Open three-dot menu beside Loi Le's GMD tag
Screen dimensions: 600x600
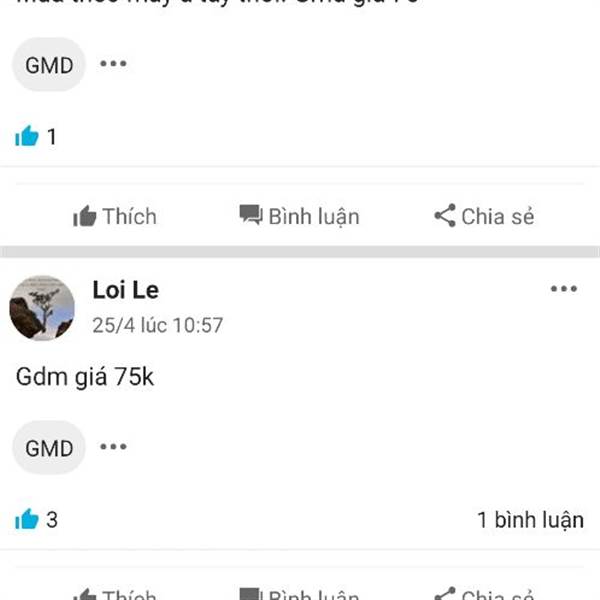113,447
